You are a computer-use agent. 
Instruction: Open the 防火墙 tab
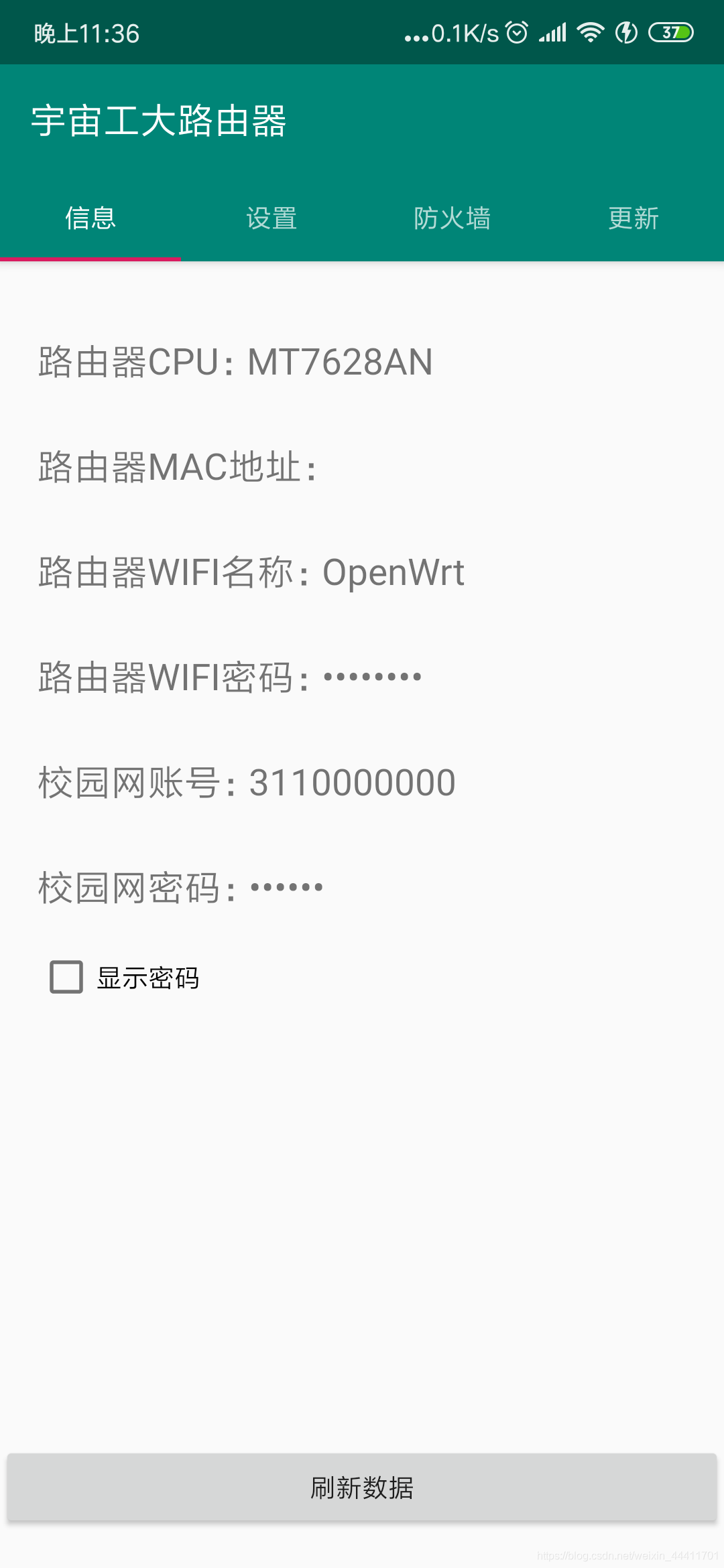pos(452,218)
